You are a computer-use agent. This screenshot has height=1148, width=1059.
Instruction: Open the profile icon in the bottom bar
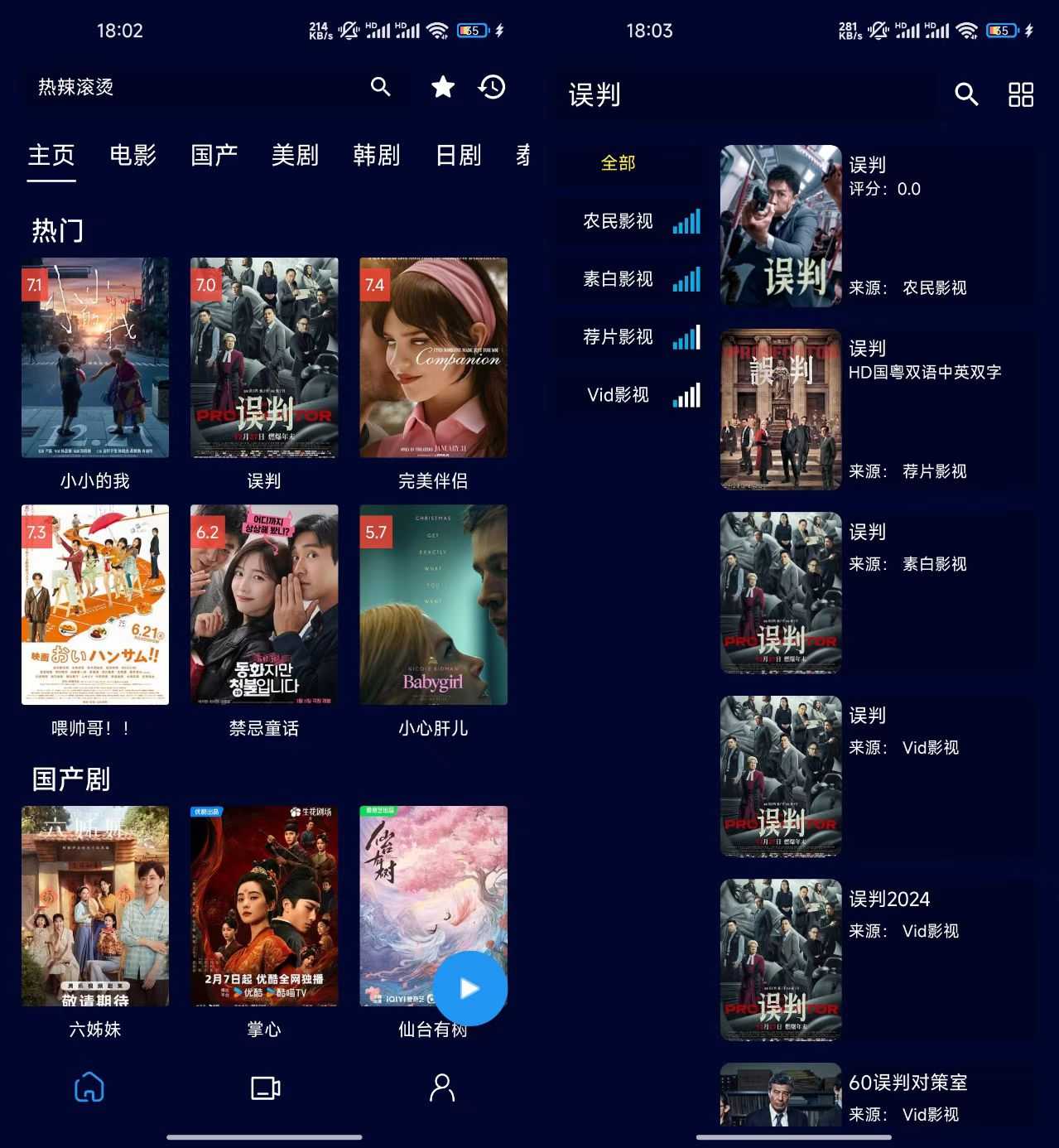441,1088
